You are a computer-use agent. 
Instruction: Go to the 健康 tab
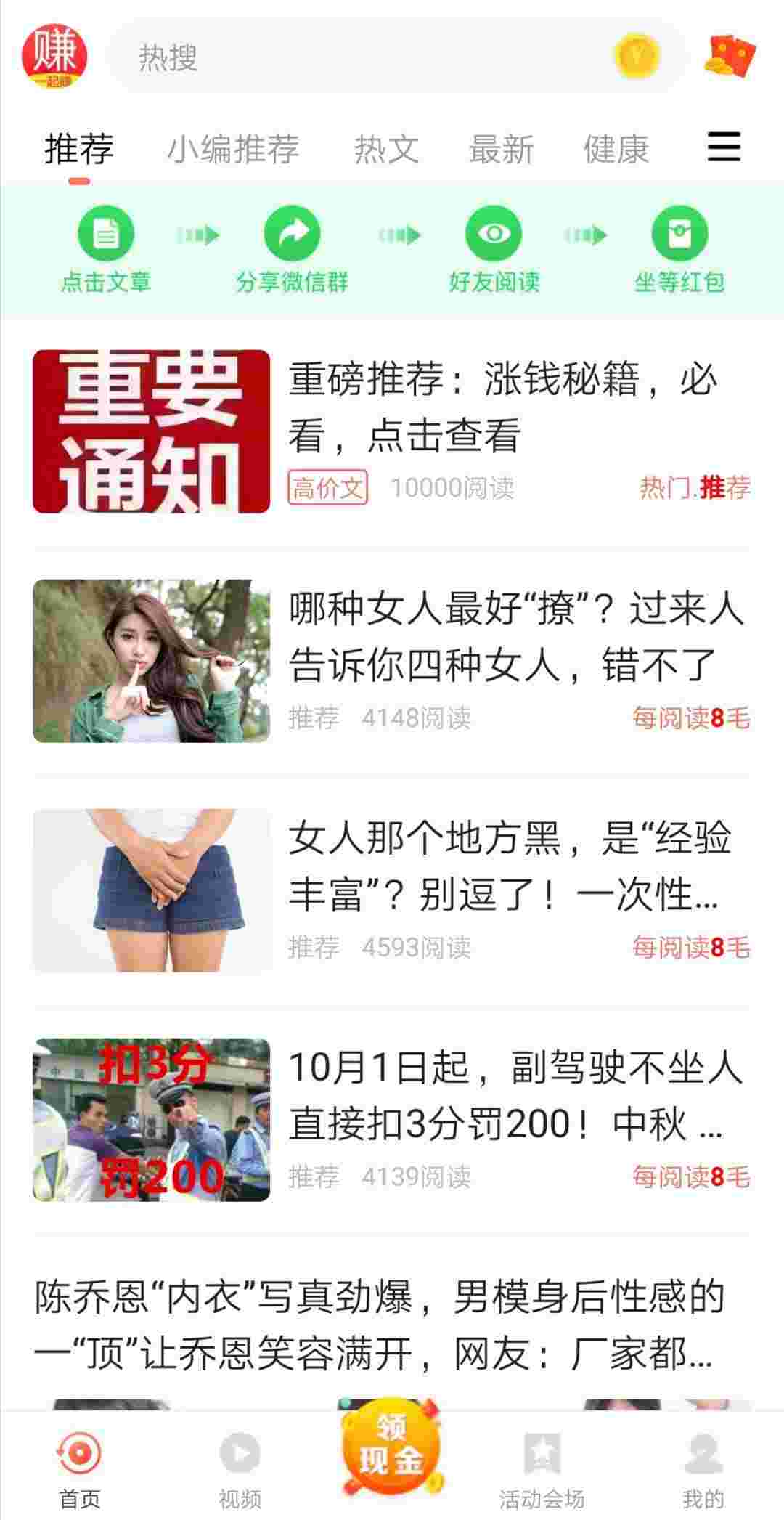pos(616,149)
